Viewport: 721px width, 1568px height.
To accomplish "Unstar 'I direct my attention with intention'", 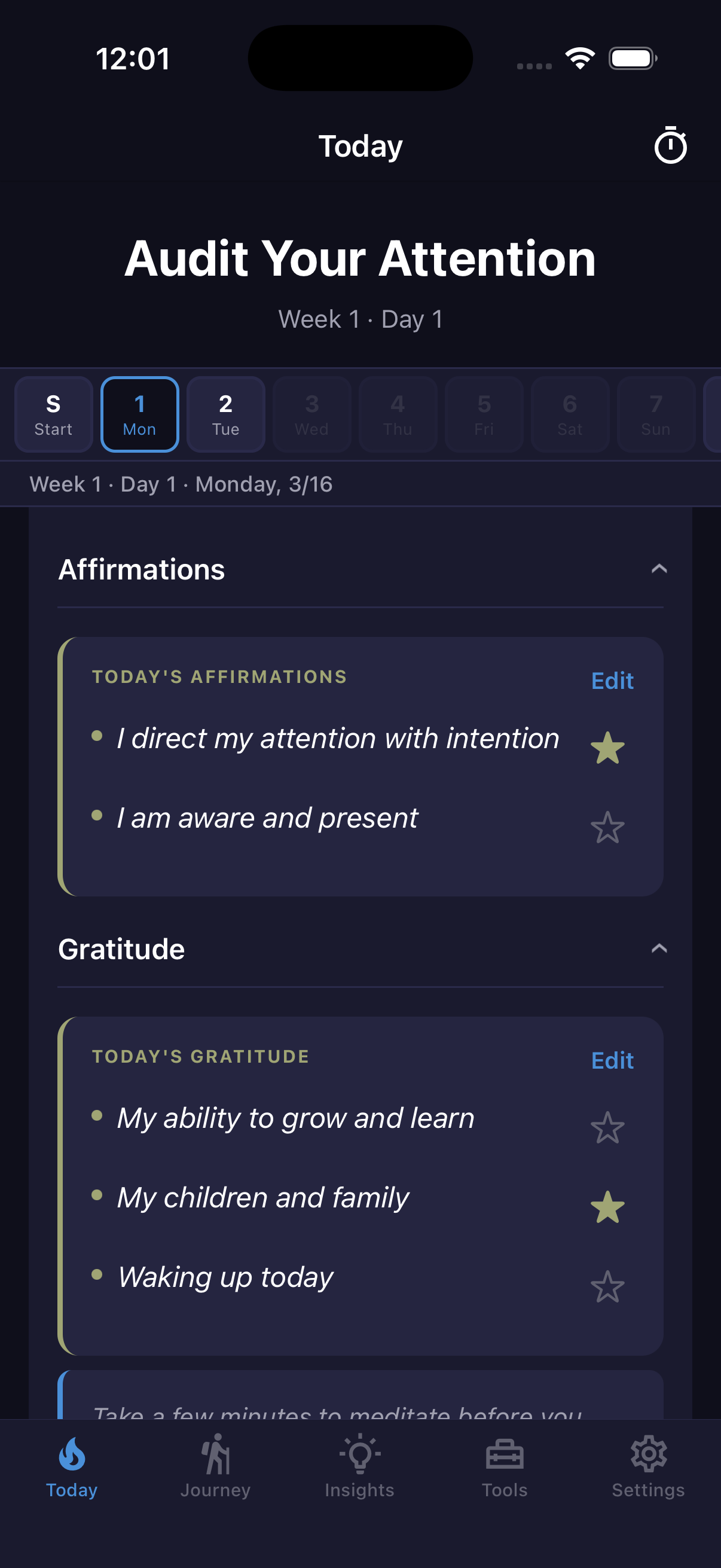I will (607, 748).
